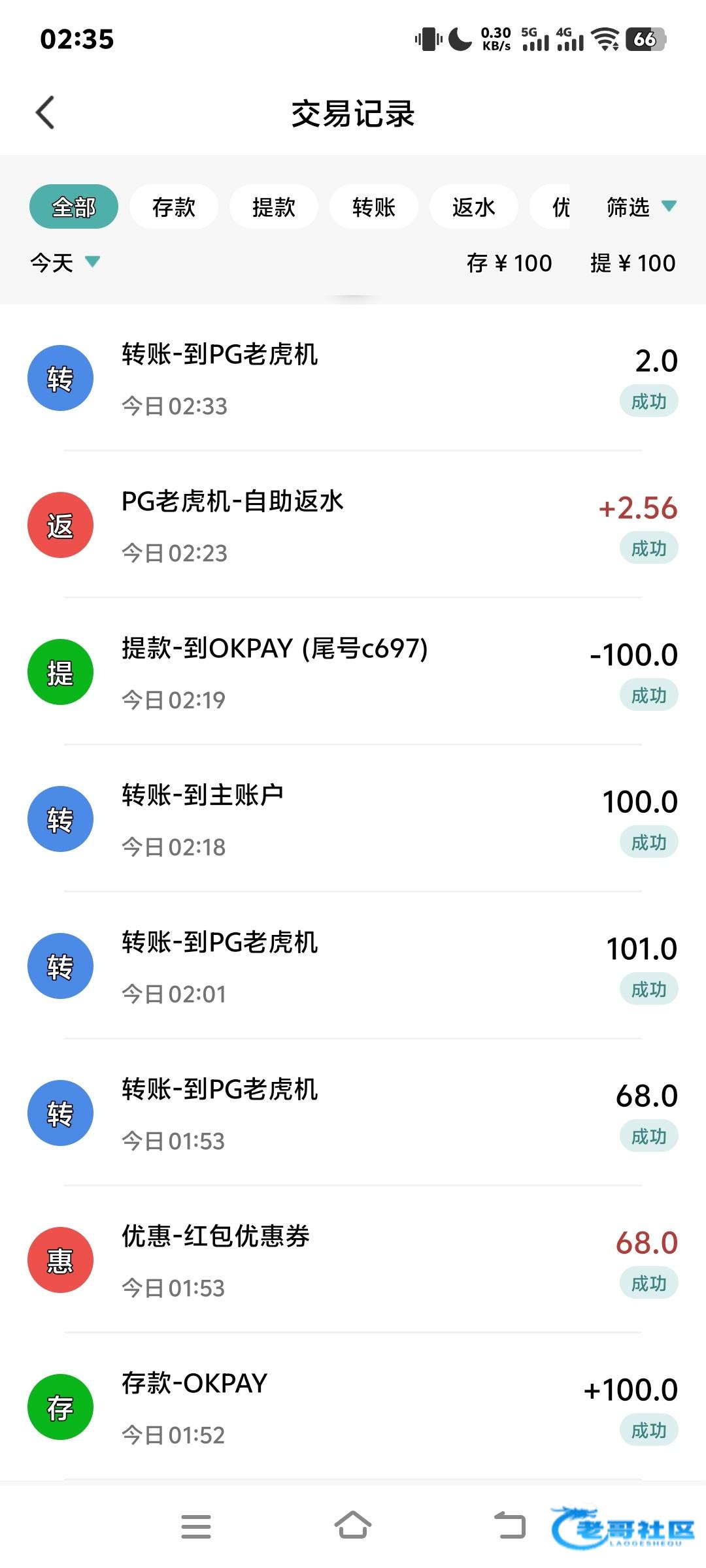Select the 全部 filter chip
706x1568 pixels.
74,206
